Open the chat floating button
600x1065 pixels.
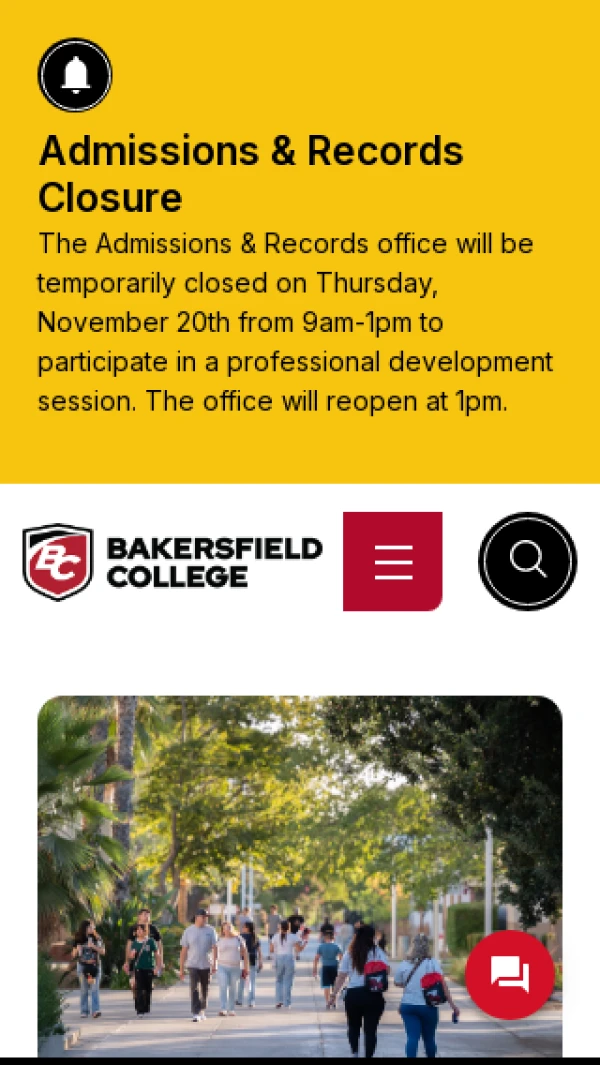coord(510,974)
